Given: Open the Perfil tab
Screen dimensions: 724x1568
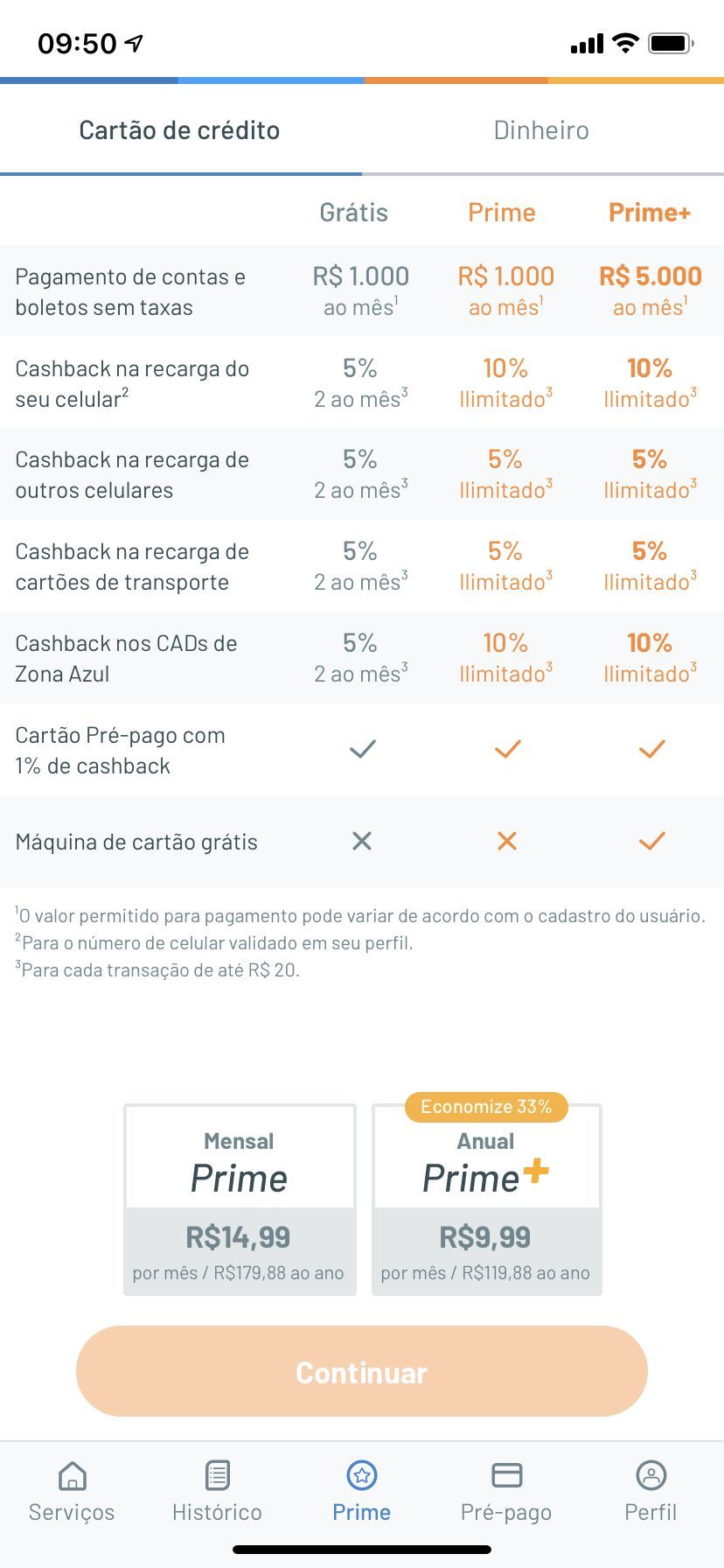Looking at the screenshot, I should click(651, 1492).
